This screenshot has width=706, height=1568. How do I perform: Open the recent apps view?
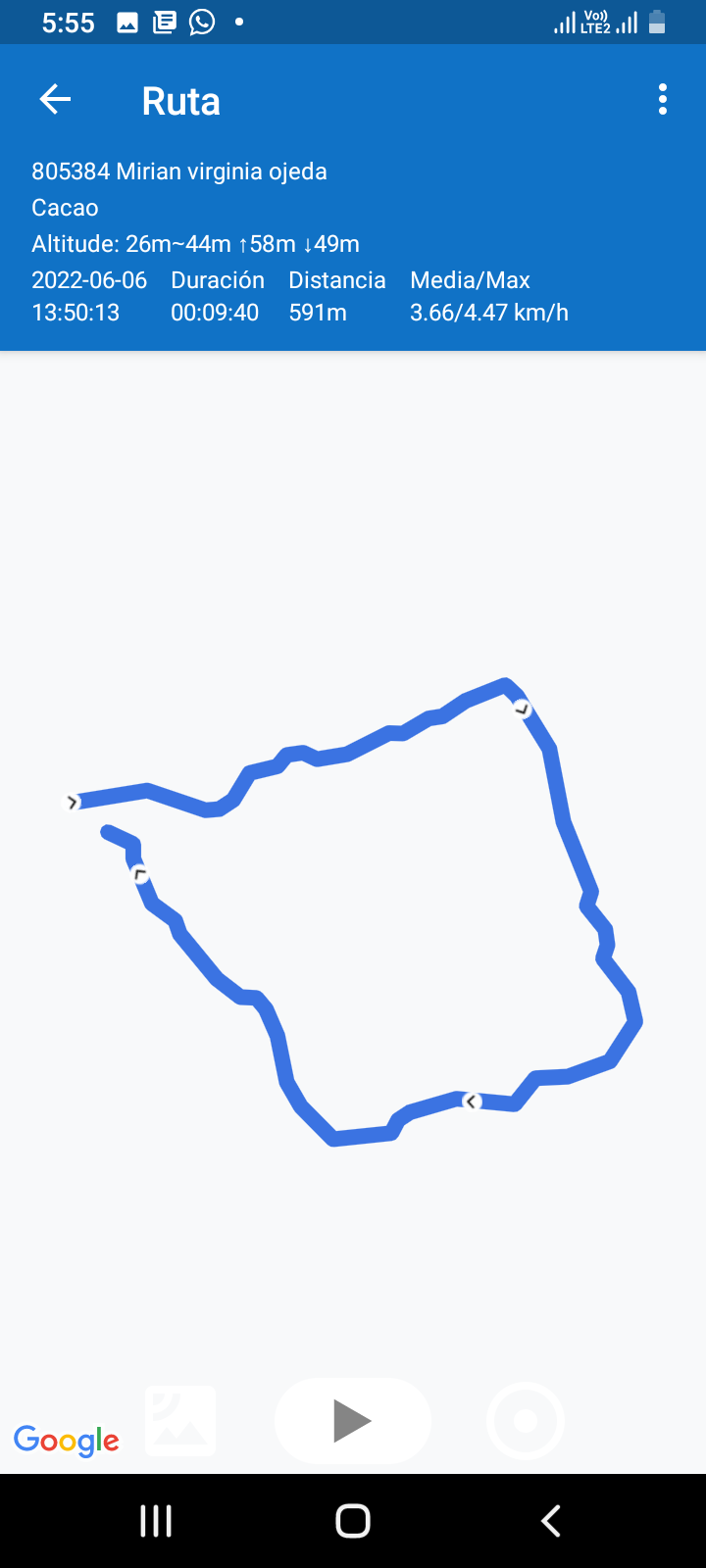156,1521
